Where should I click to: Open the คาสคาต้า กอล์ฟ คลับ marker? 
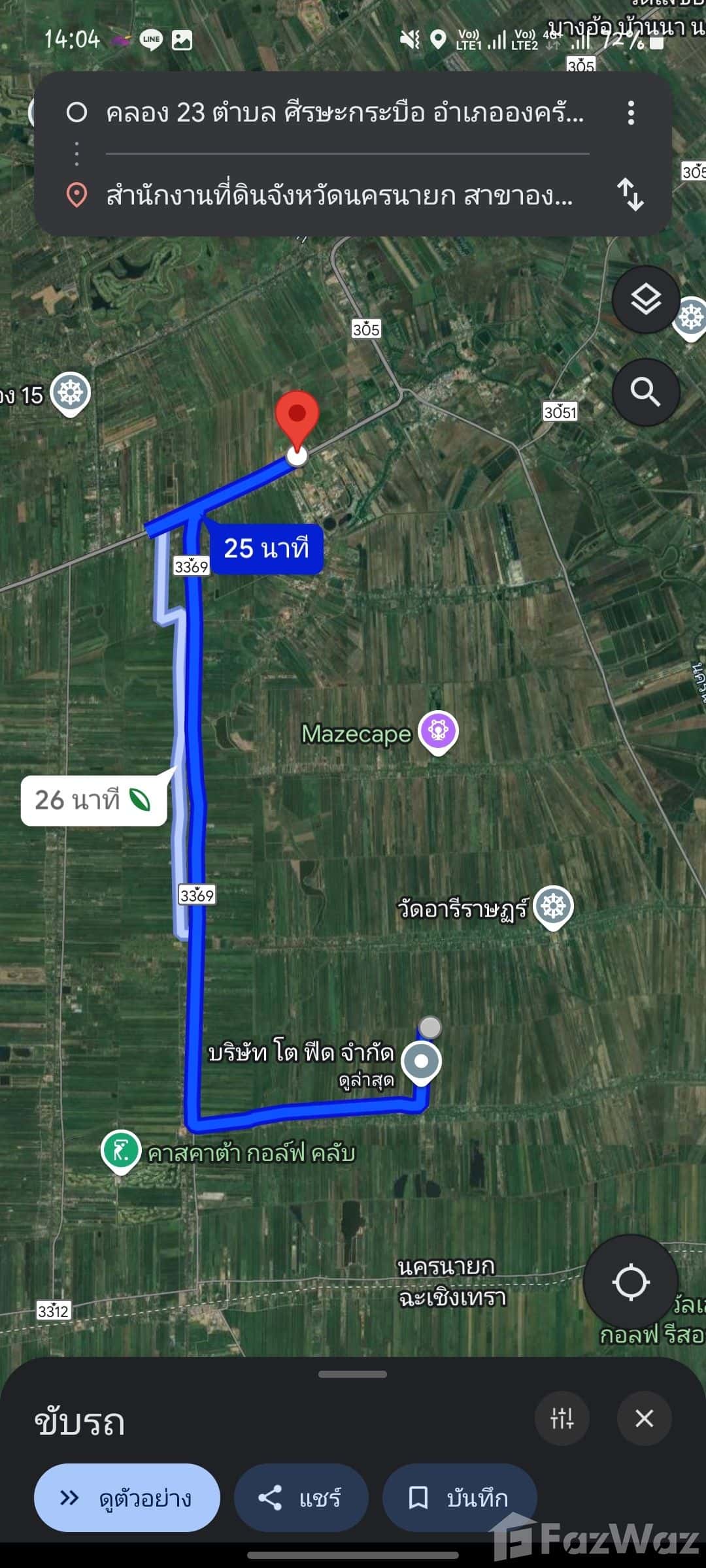pyautogui.click(x=121, y=1151)
